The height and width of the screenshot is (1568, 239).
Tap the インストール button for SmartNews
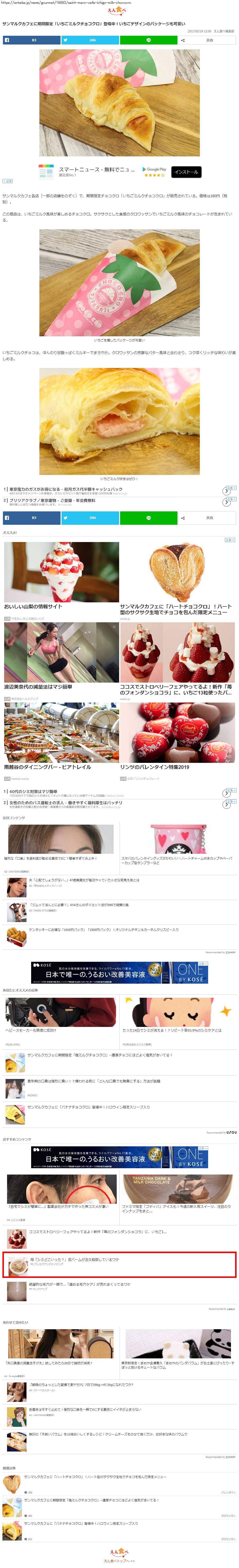coord(186,172)
